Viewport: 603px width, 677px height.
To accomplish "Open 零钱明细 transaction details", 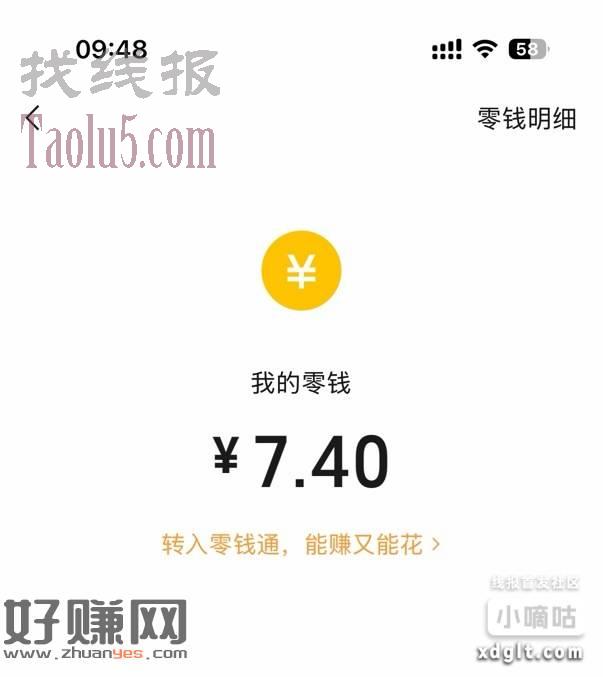I will (x=527, y=118).
